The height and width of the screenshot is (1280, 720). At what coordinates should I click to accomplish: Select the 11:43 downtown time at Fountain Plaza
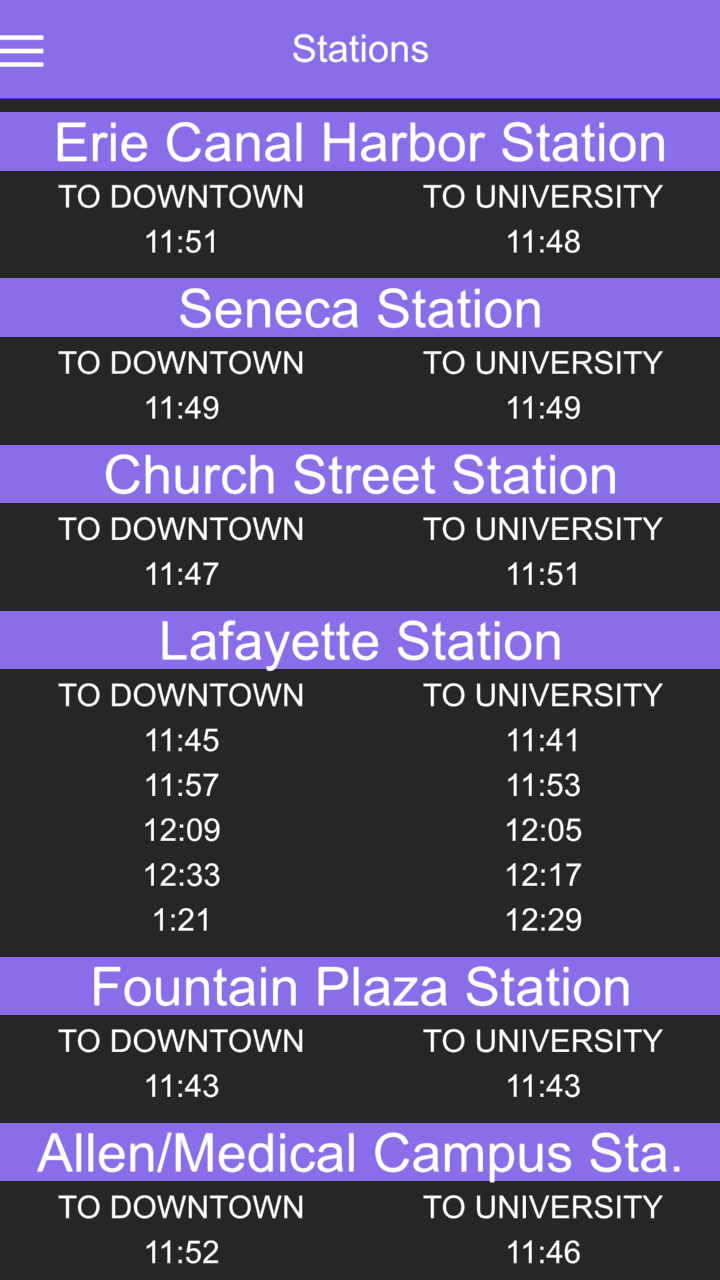181,1085
